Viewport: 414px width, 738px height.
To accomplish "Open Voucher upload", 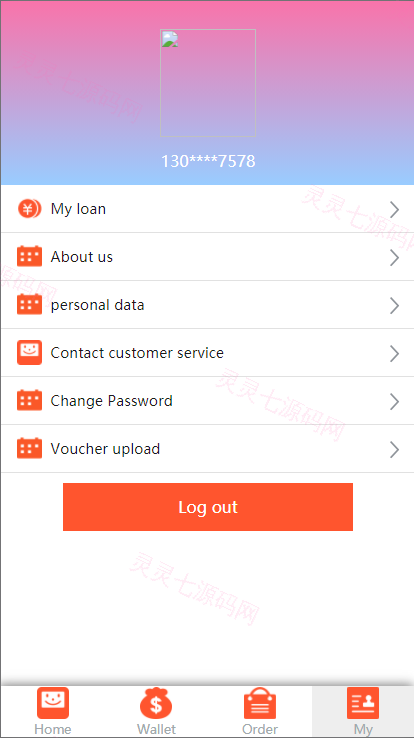I will pos(207,449).
